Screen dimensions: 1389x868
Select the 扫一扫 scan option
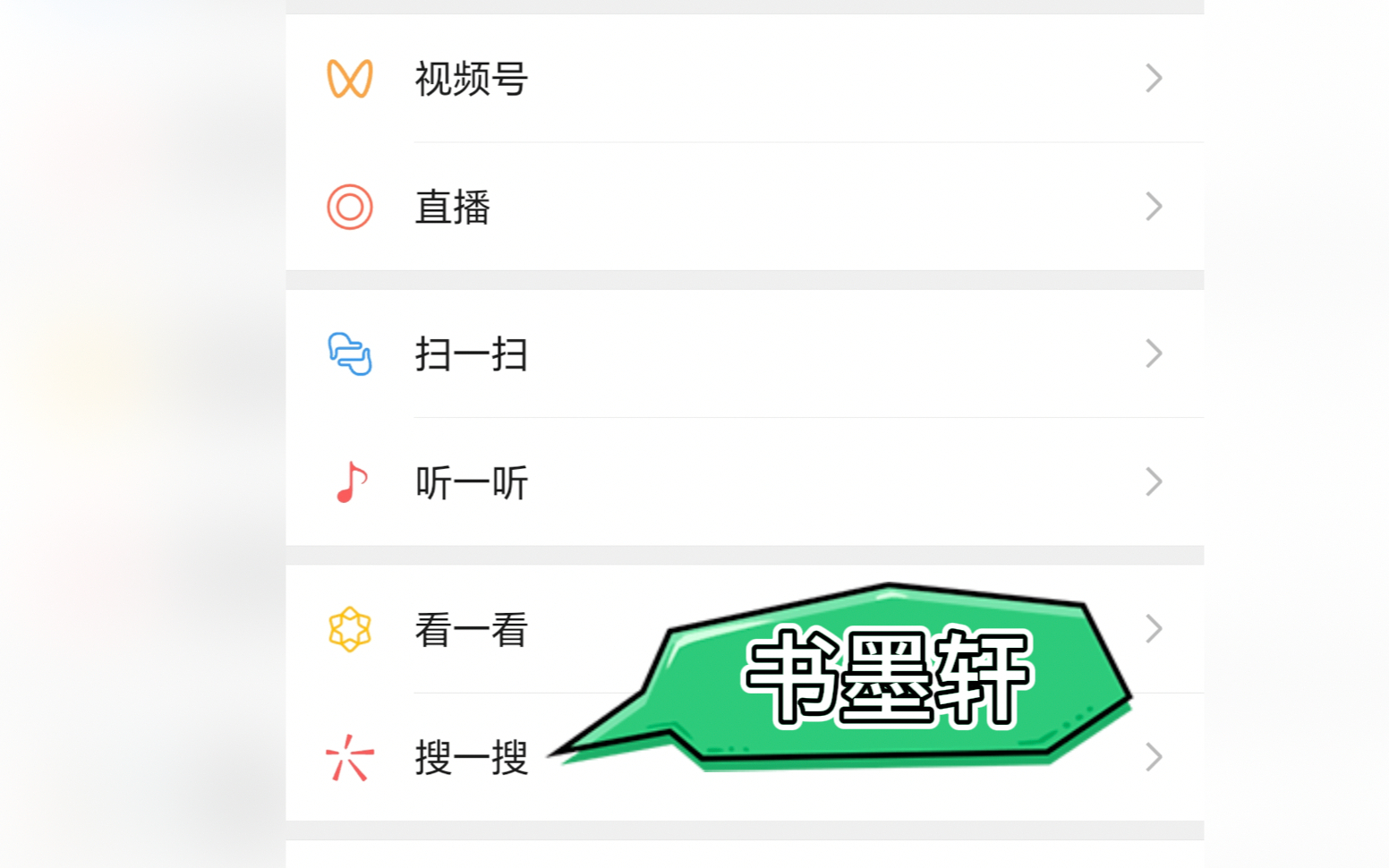click(x=472, y=354)
